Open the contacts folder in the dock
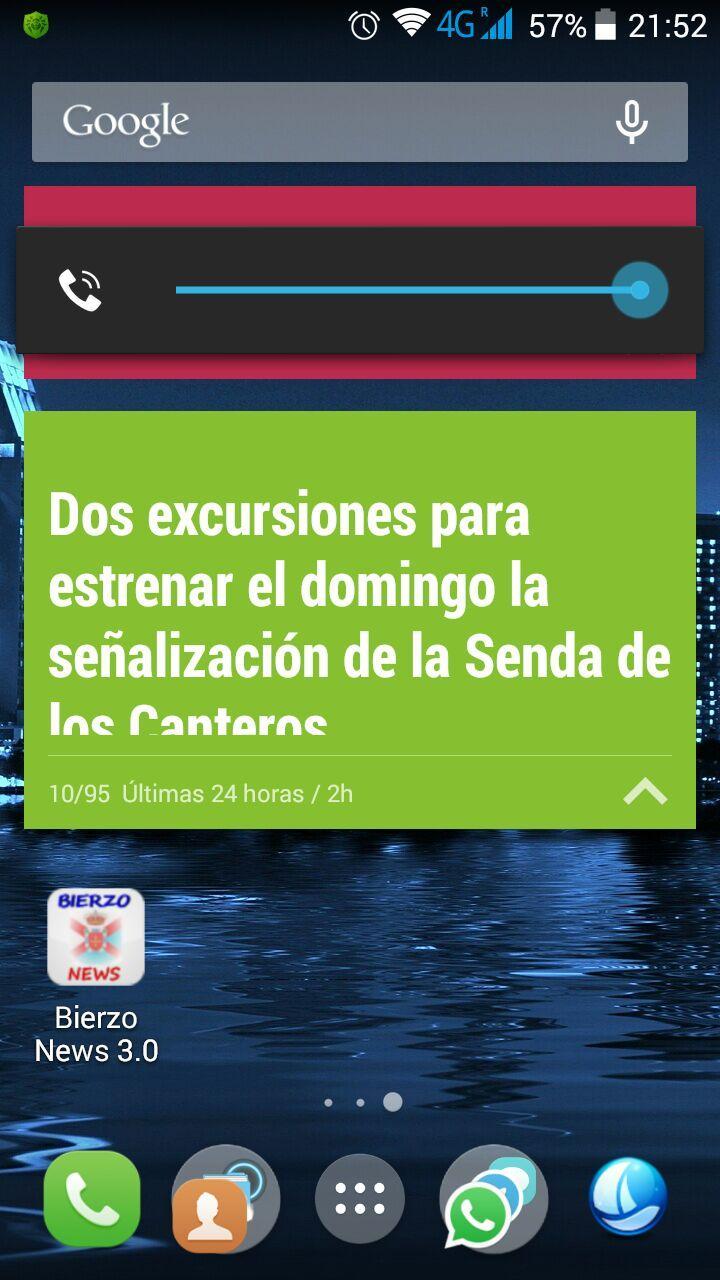720x1280 pixels. pyautogui.click(x=224, y=1198)
